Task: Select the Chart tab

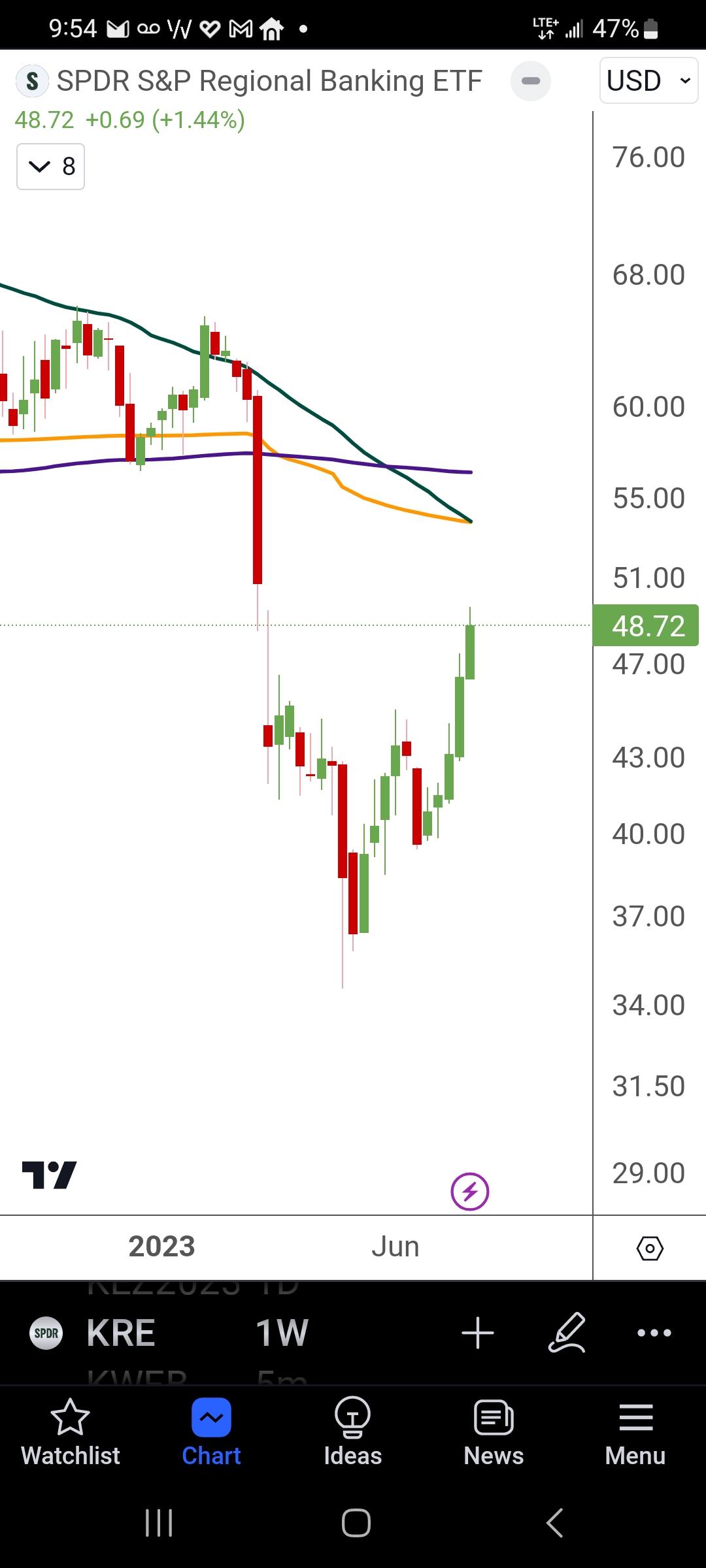Action: (211, 1433)
